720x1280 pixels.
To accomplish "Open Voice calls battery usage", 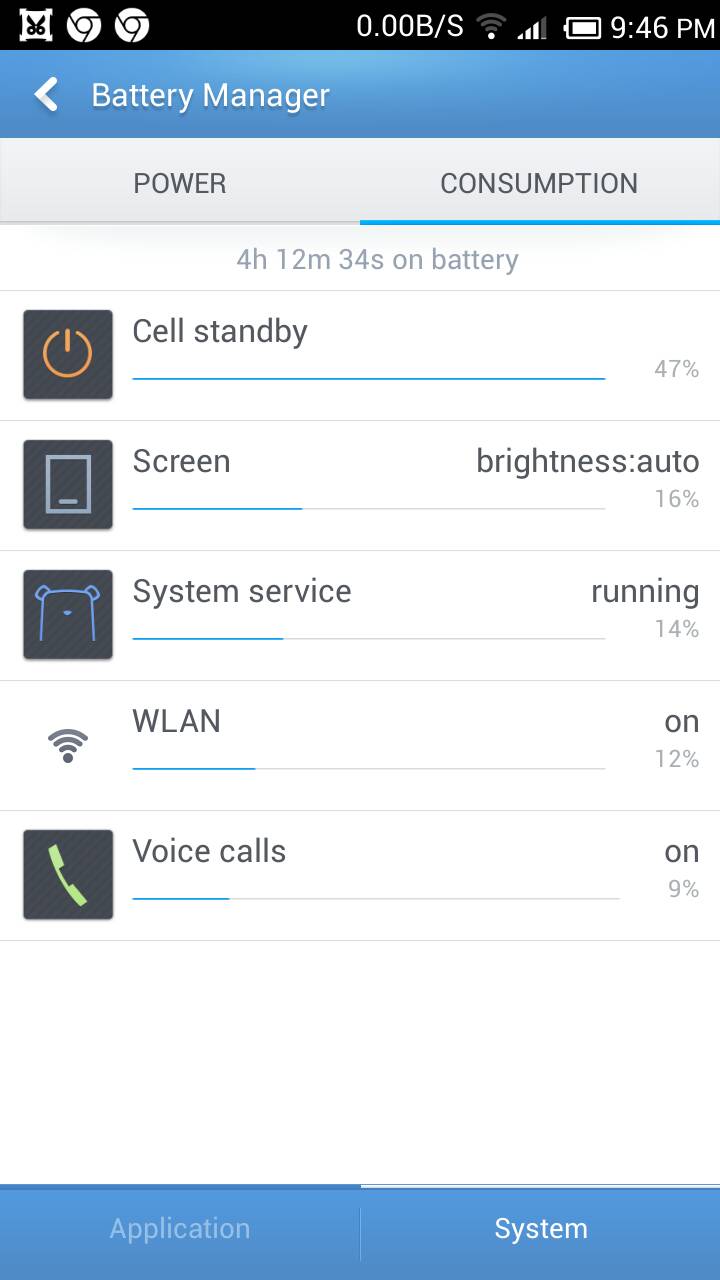I will tap(360, 876).
